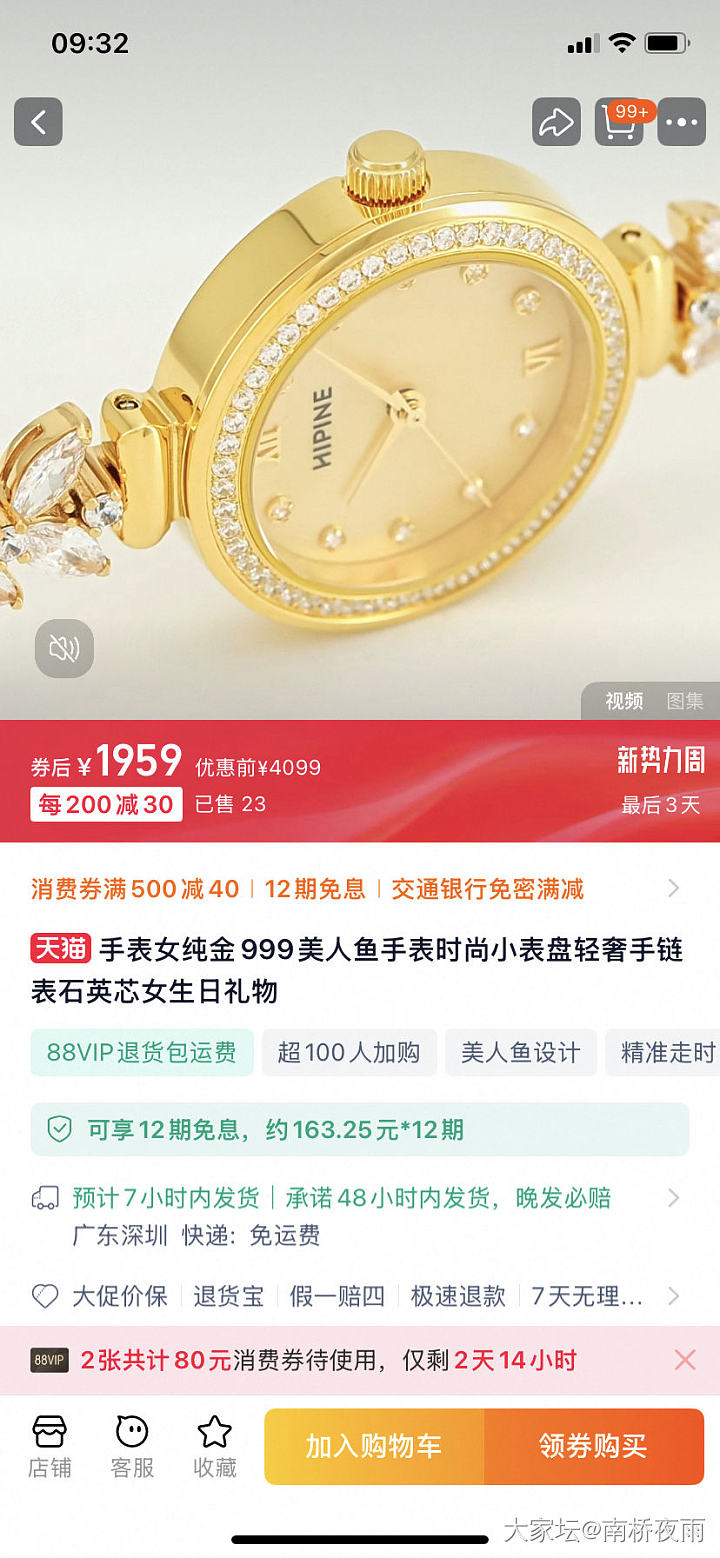The width and height of the screenshot is (720, 1558).
Task: Switch to the 图集 gallery tab
Action: 685,701
